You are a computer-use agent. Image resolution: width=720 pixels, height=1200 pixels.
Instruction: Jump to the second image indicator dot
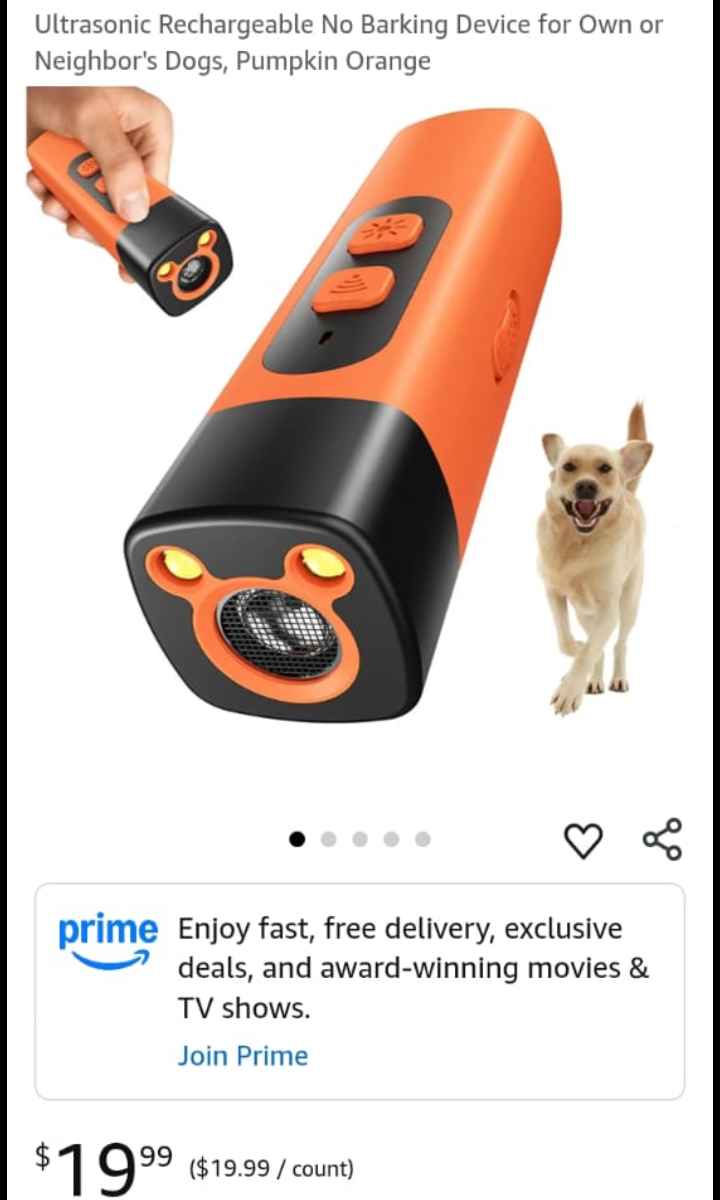[329, 839]
